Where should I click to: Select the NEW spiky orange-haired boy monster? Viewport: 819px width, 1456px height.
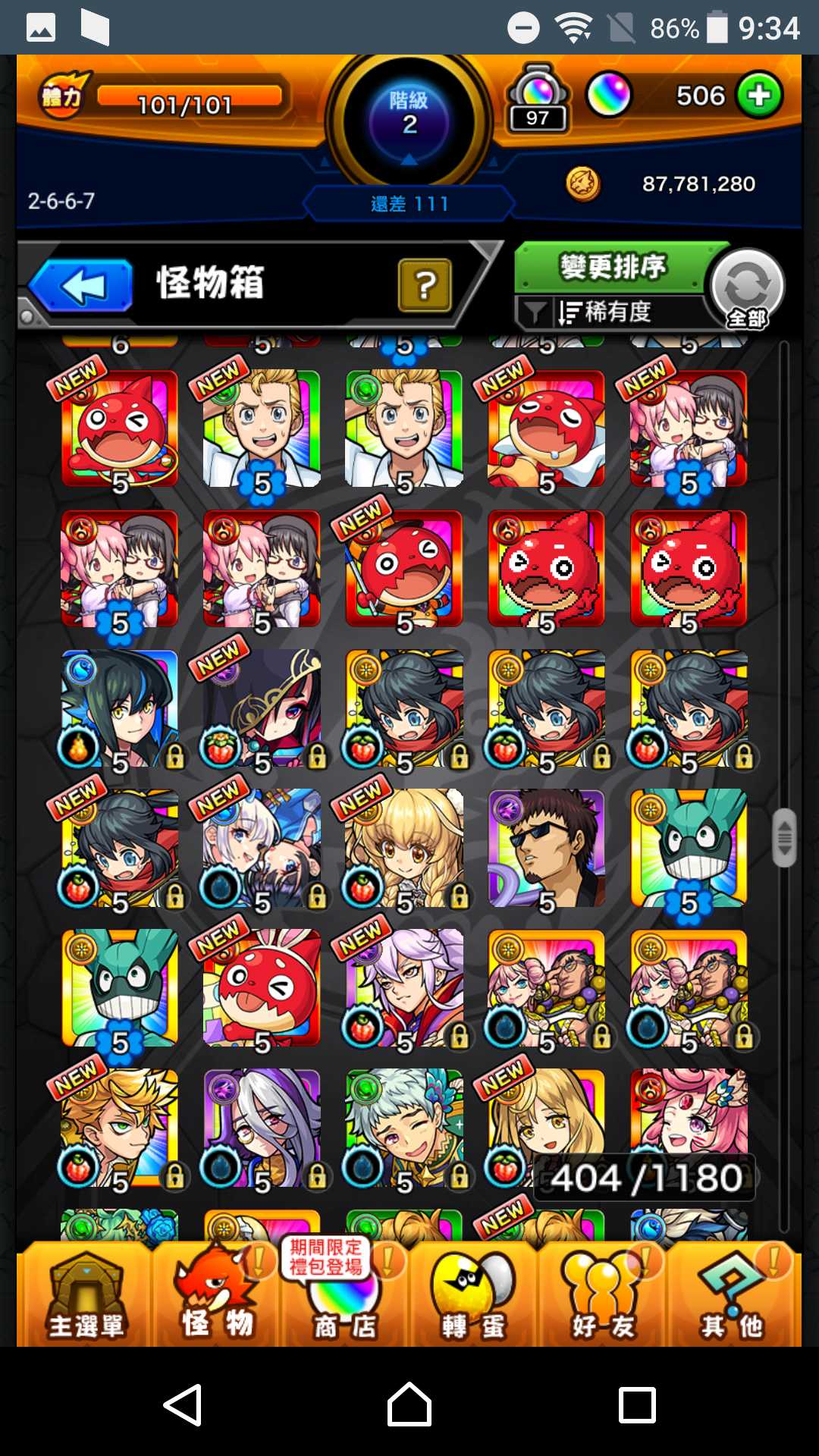(x=120, y=1128)
